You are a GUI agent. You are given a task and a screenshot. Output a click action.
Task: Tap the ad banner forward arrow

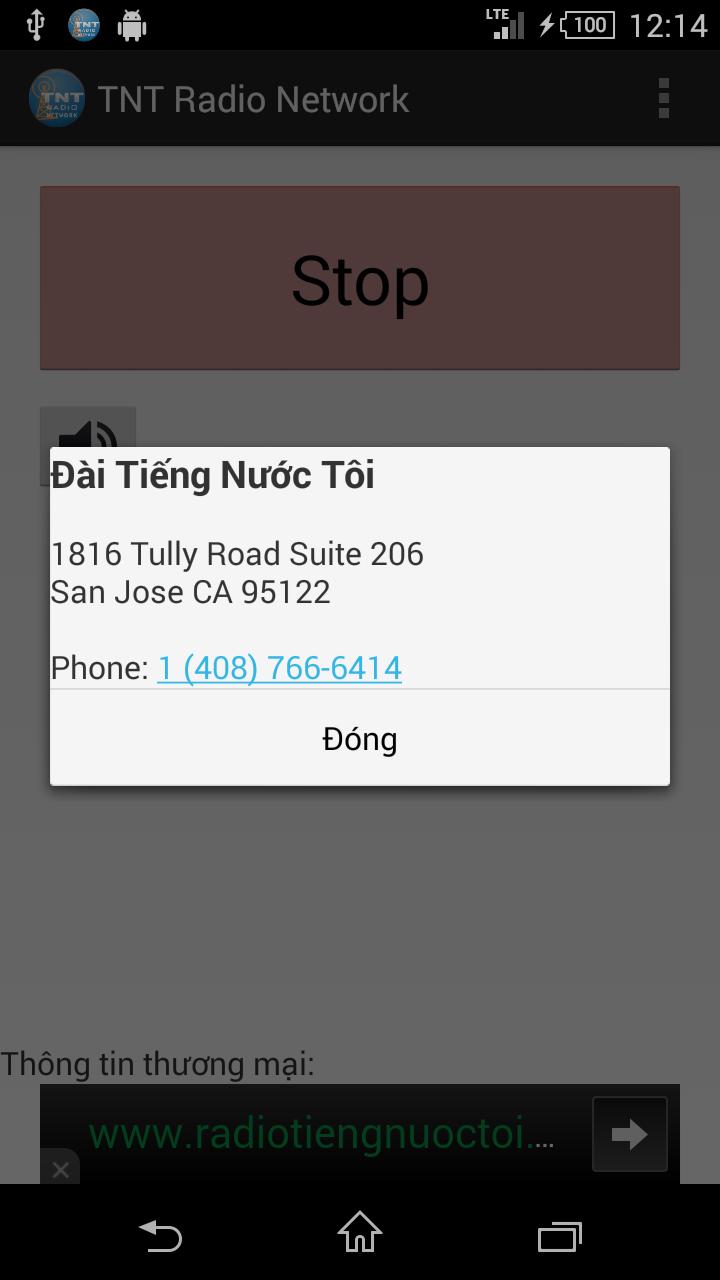point(630,1133)
